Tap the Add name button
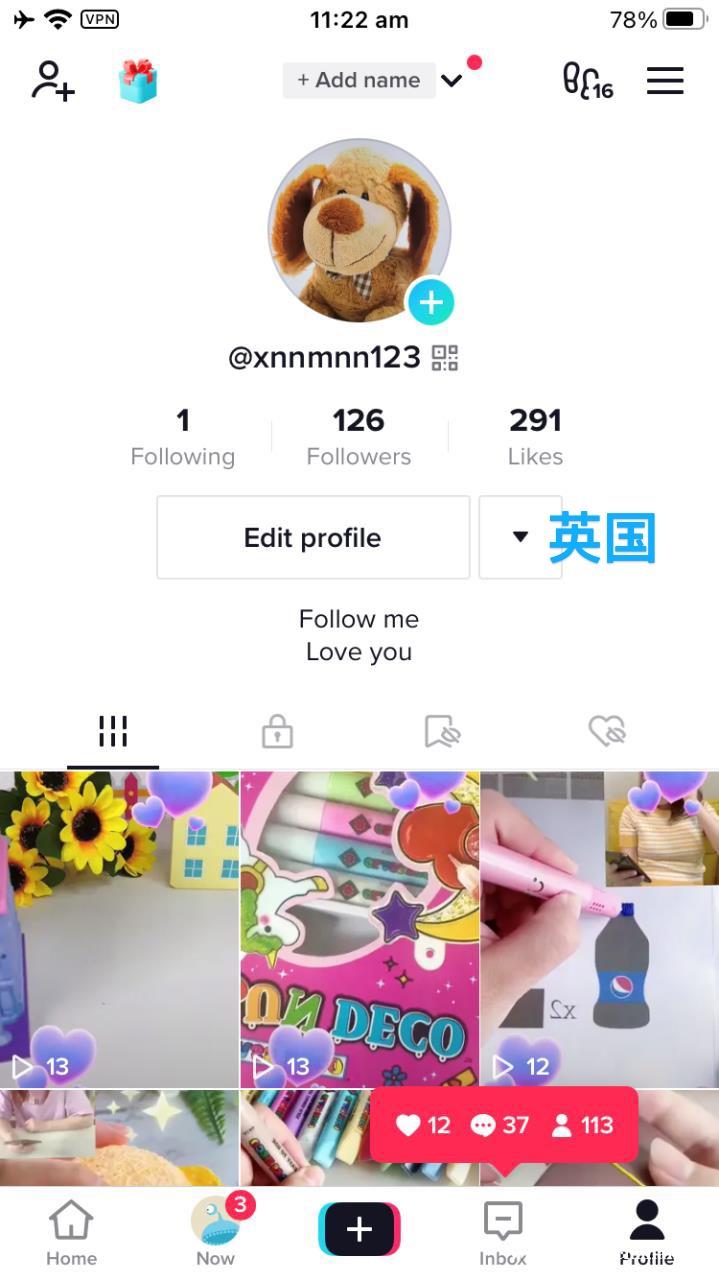This screenshot has height=1280, width=719. click(358, 80)
